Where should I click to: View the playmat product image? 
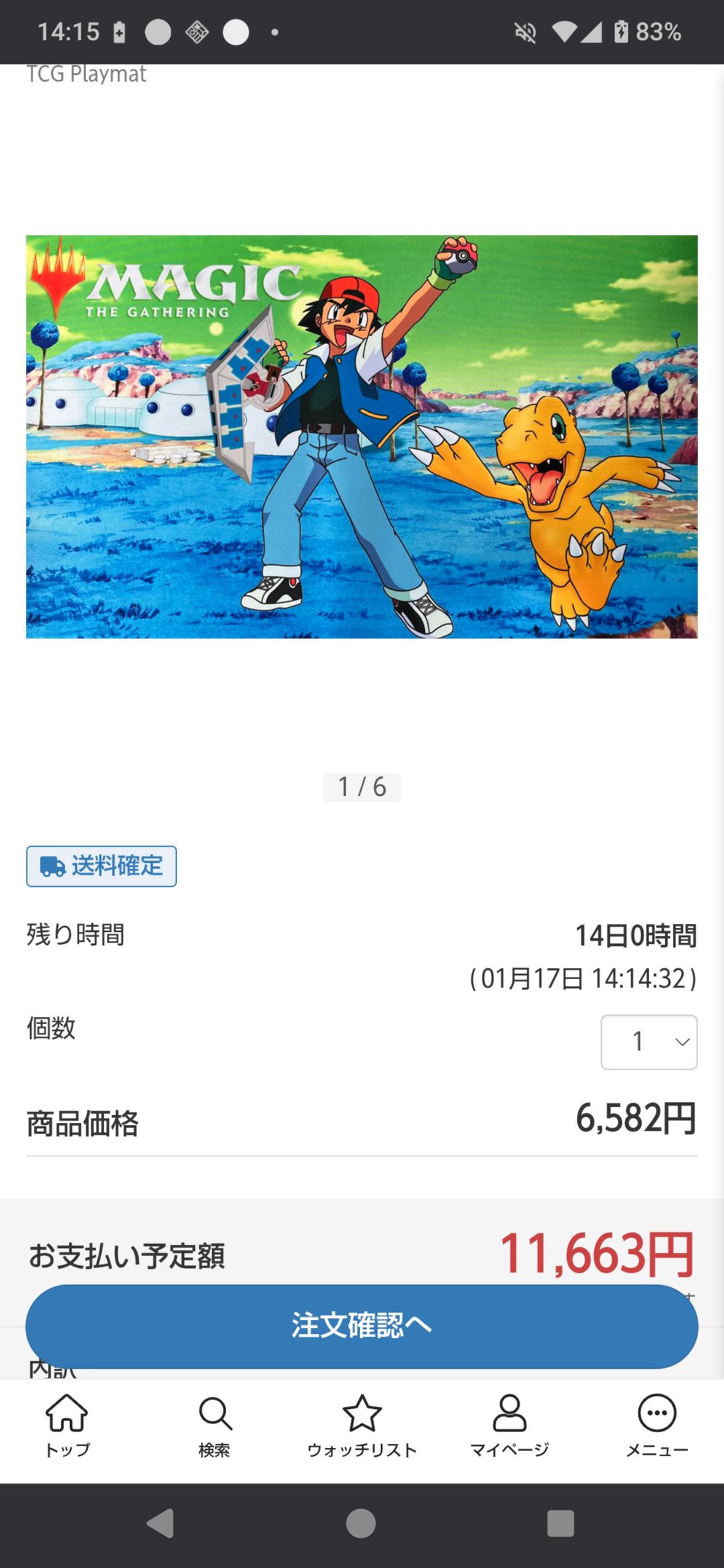tap(362, 436)
